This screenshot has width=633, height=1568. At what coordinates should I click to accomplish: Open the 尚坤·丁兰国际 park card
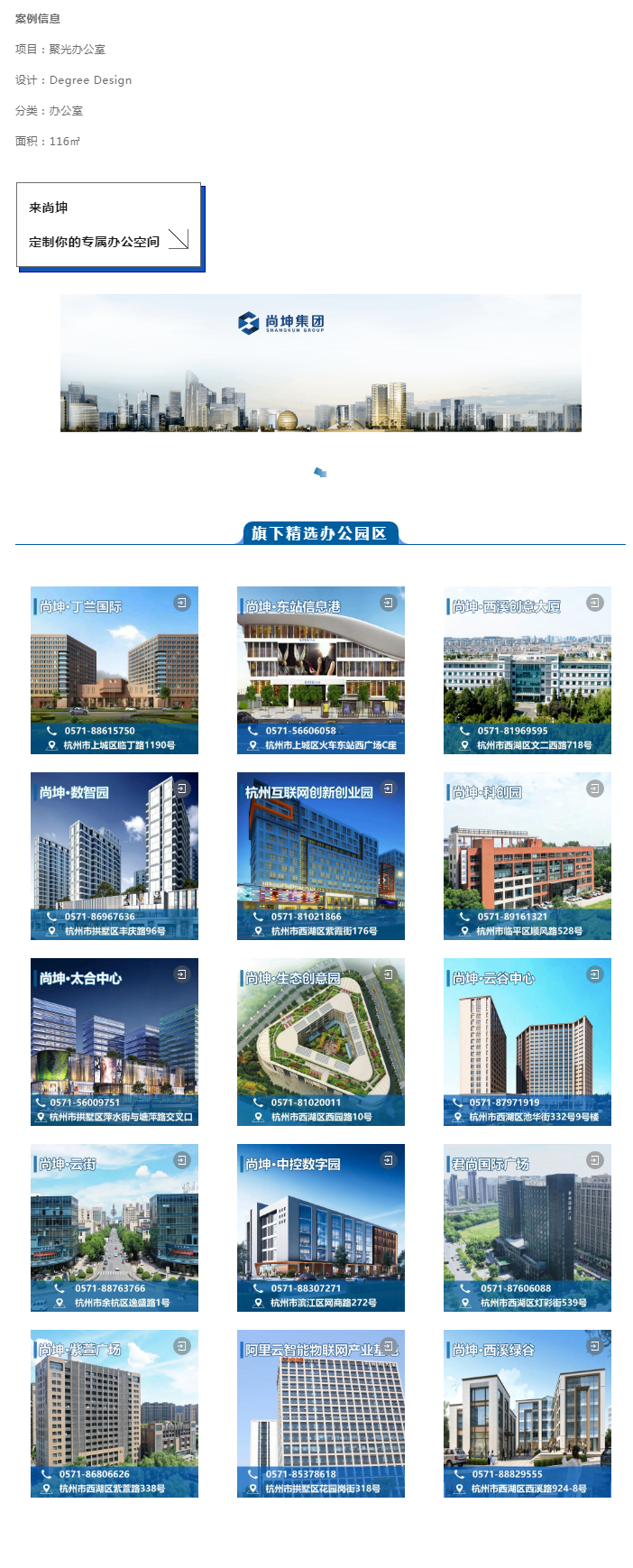tap(115, 670)
